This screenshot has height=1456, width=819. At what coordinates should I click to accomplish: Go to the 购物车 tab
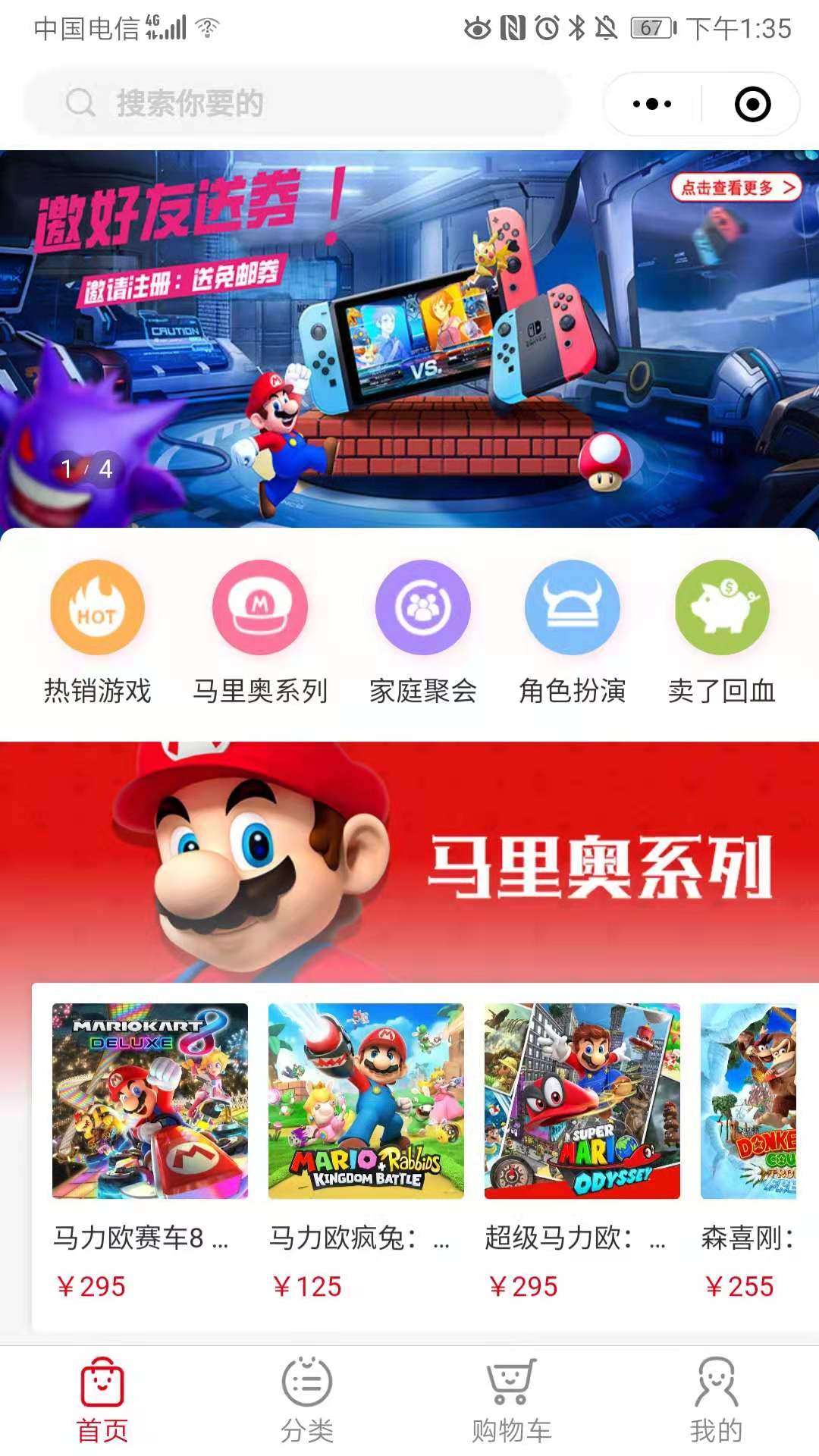512,1400
